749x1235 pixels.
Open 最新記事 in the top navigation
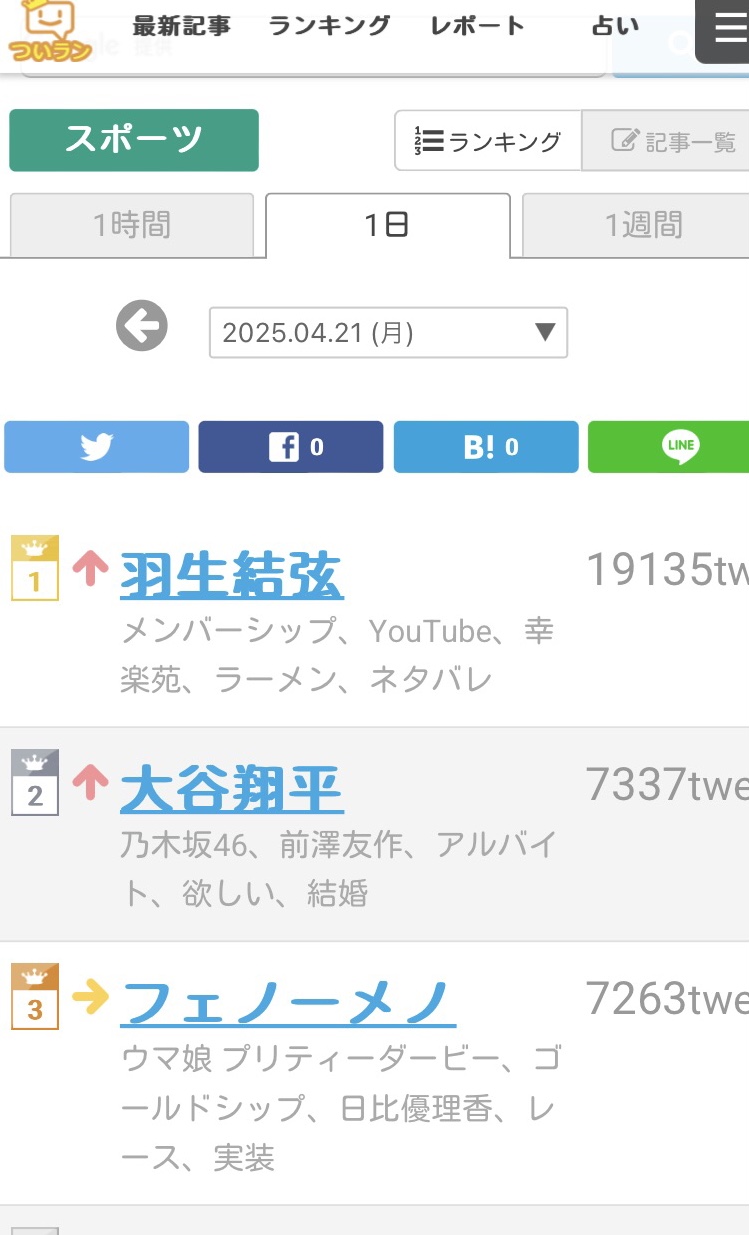[181, 26]
